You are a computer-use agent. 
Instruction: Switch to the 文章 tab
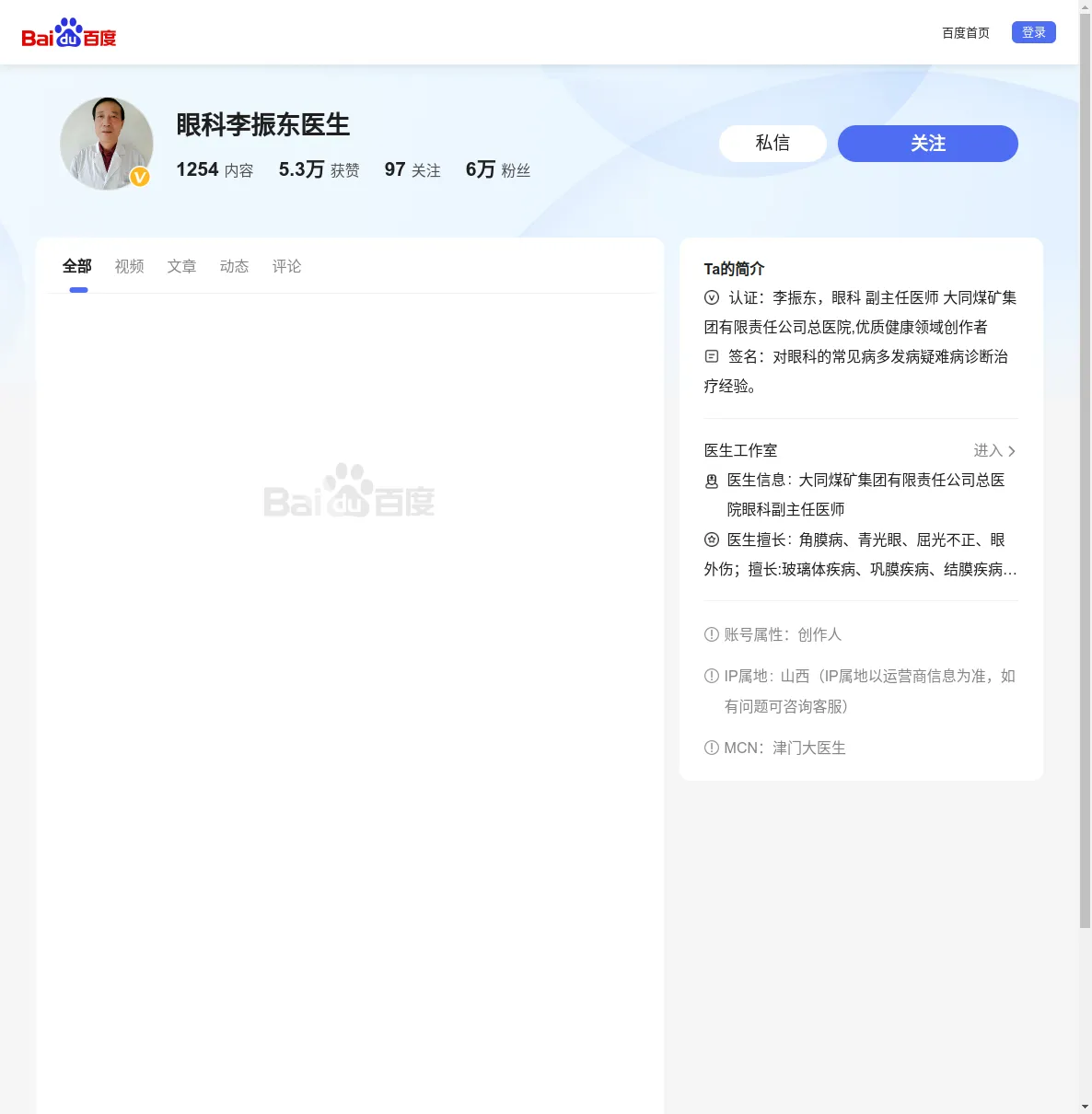pyautogui.click(x=181, y=267)
